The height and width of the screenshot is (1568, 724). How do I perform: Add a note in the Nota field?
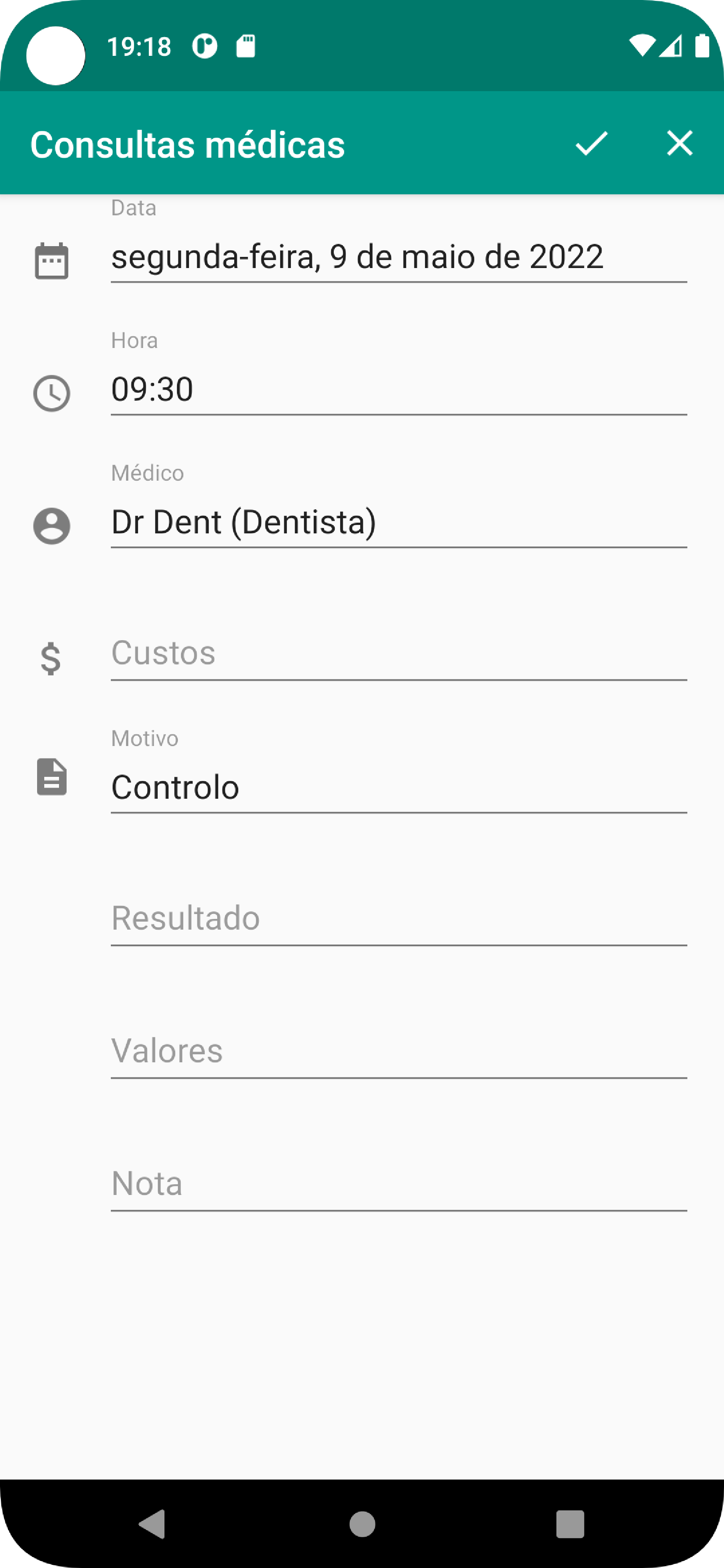pyautogui.click(x=398, y=1184)
